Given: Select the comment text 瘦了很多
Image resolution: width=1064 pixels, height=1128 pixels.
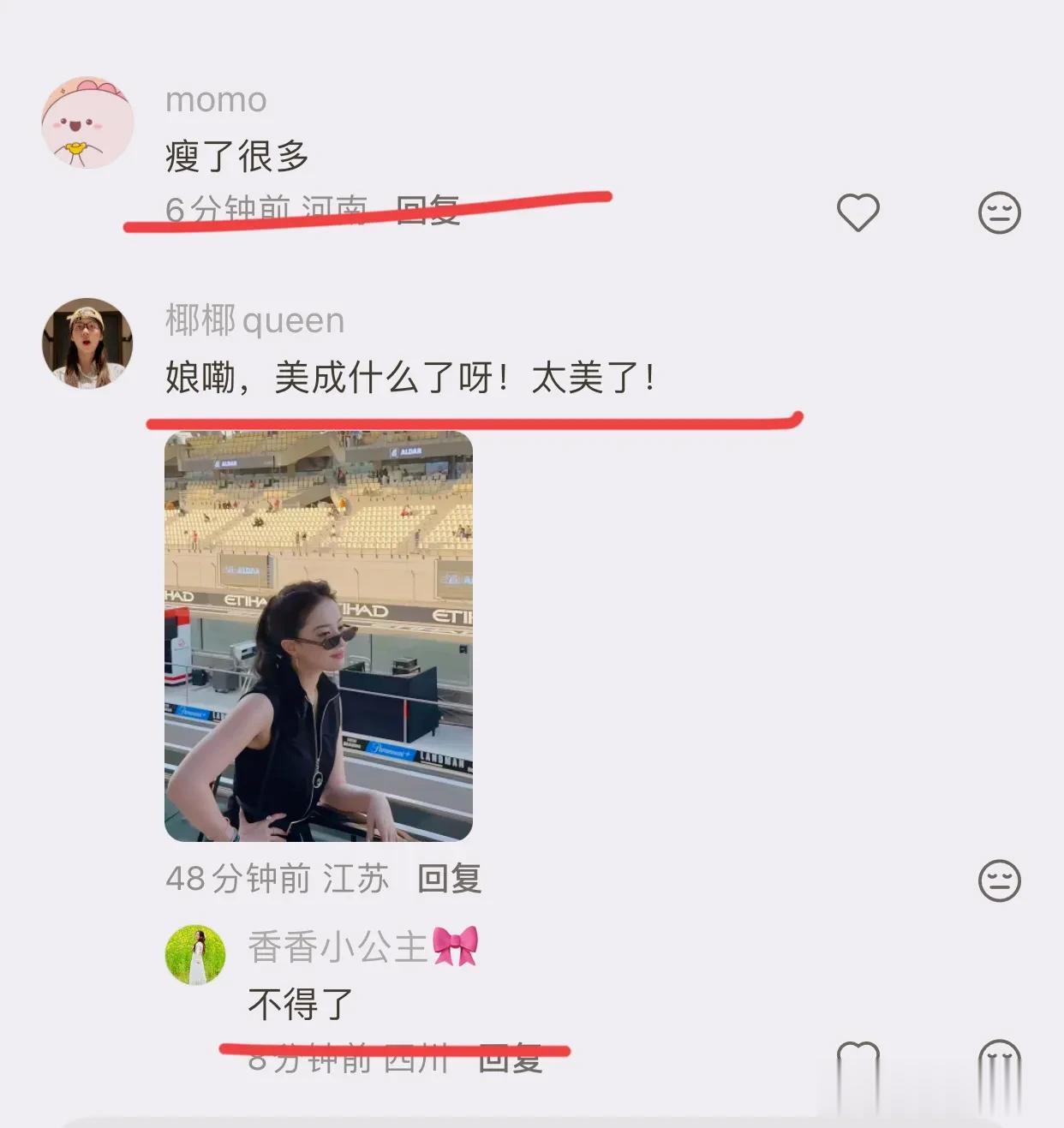Looking at the screenshot, I should (237, 156).
